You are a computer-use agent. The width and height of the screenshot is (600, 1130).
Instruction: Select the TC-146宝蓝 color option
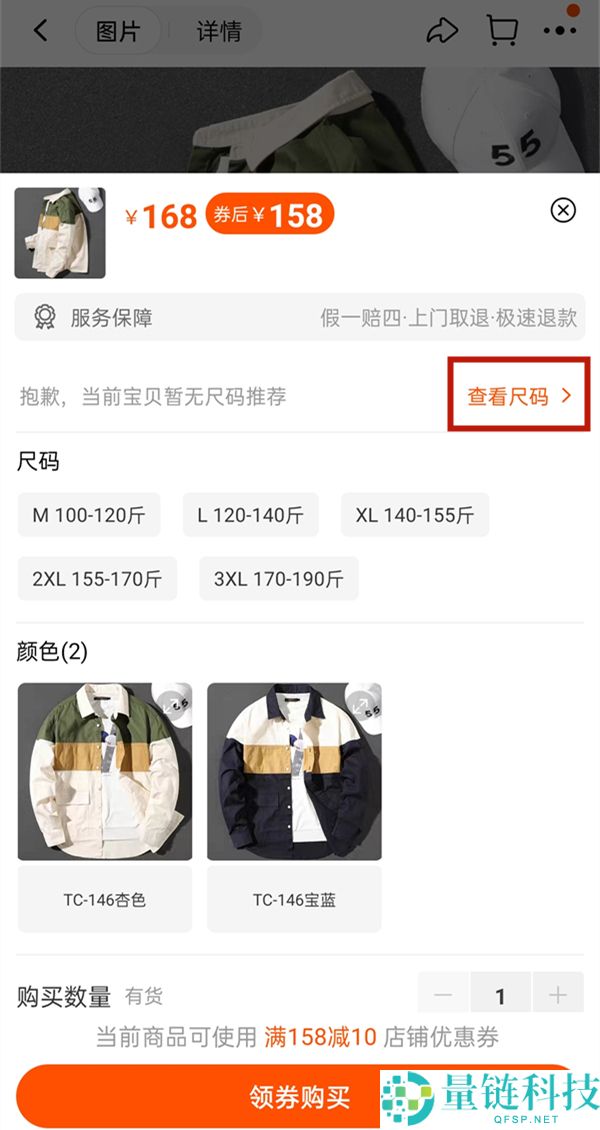click(294, 806)
